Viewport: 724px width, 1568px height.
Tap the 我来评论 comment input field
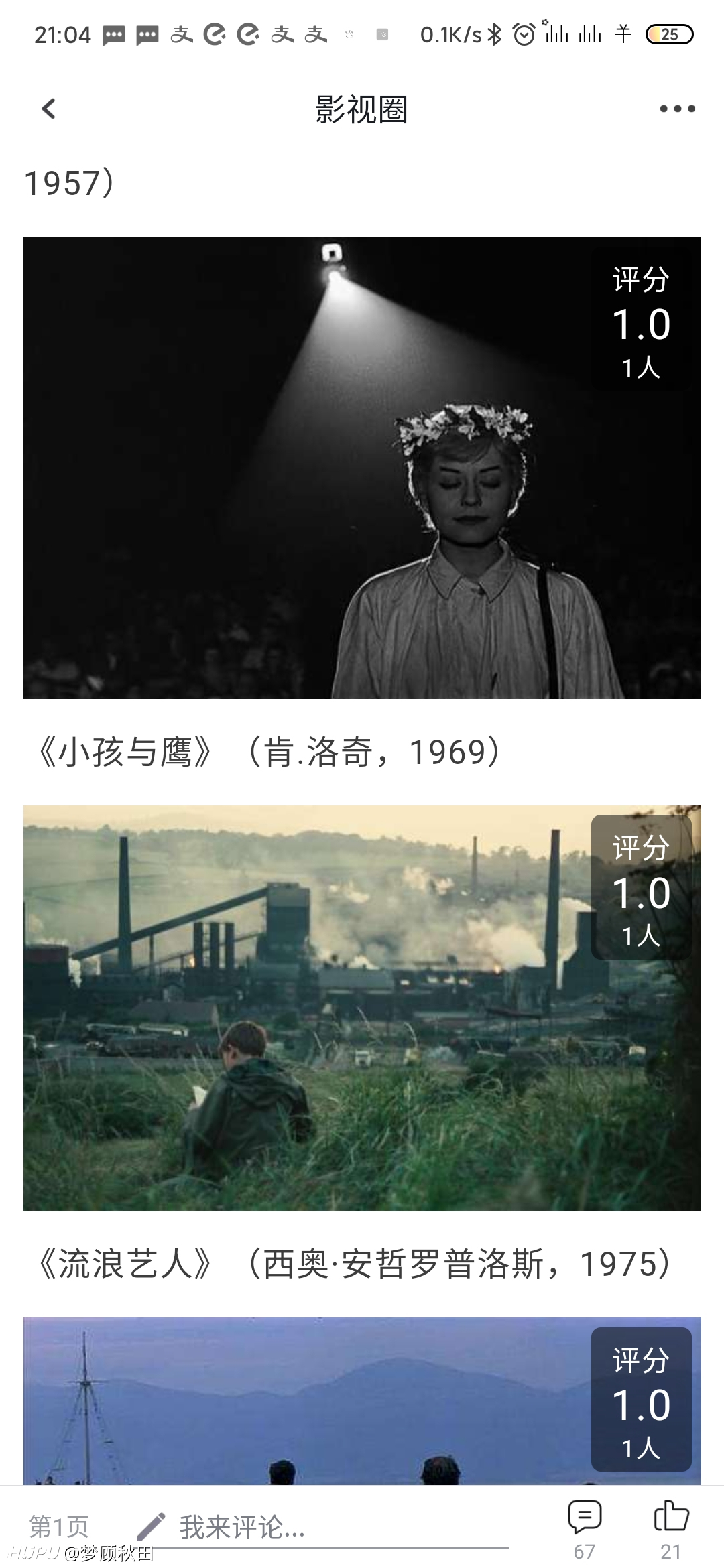point(322,1527)
